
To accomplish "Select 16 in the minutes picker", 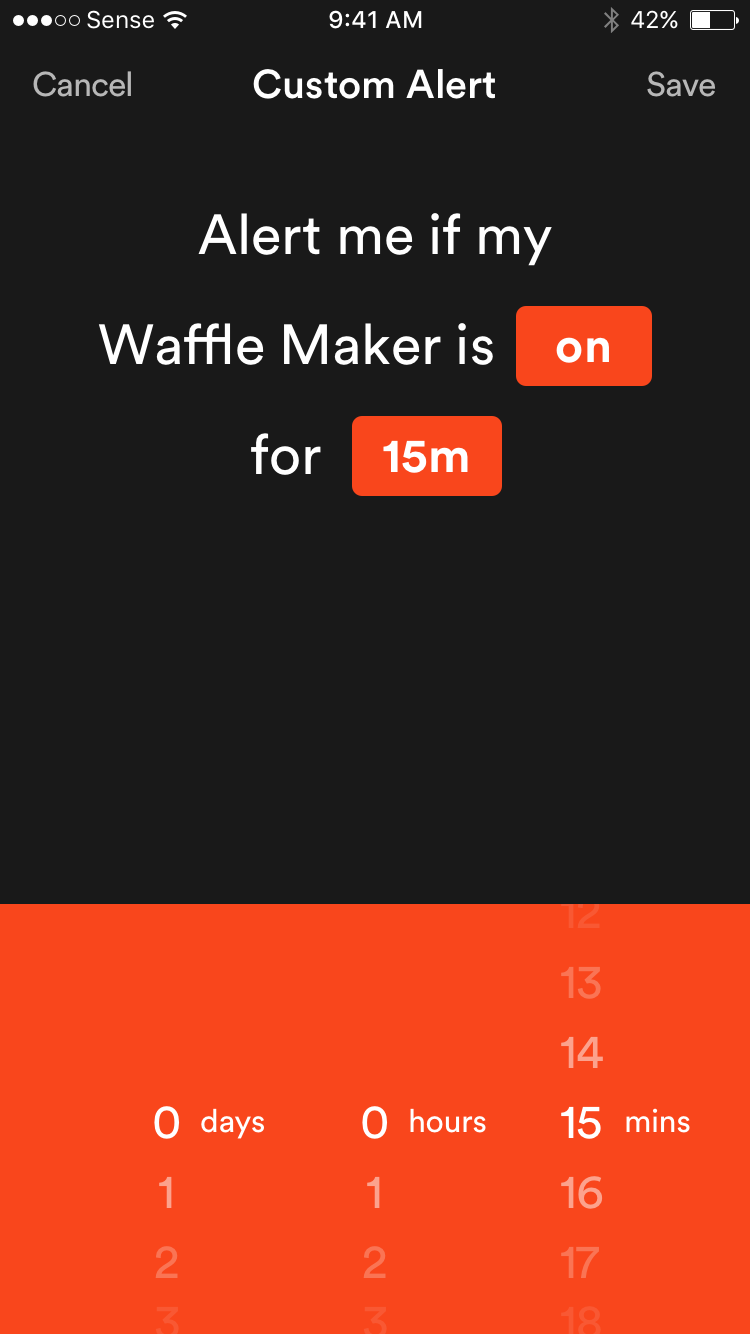I will [581, 1193].
